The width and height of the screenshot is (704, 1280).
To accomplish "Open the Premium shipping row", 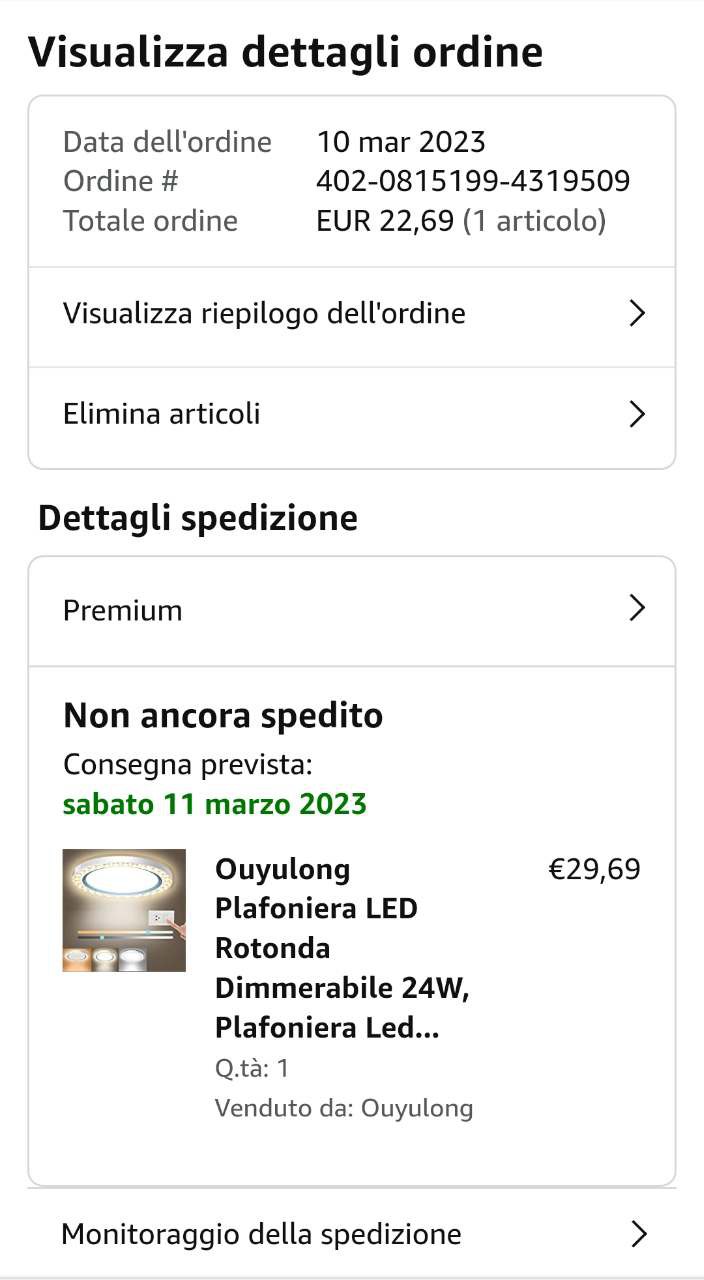I will pos(351,610).
